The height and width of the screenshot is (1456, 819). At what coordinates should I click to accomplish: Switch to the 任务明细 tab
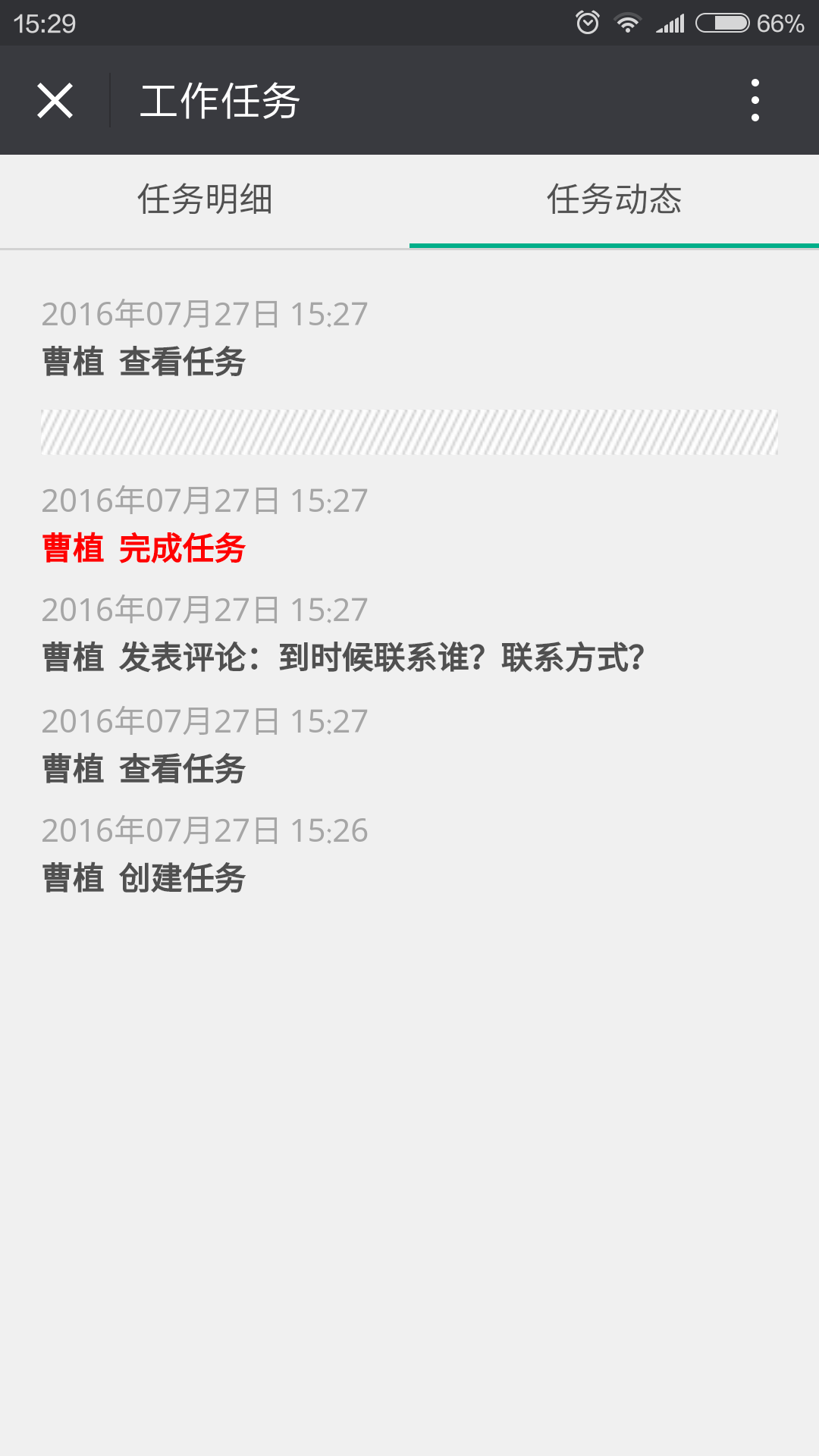(205, 200)
